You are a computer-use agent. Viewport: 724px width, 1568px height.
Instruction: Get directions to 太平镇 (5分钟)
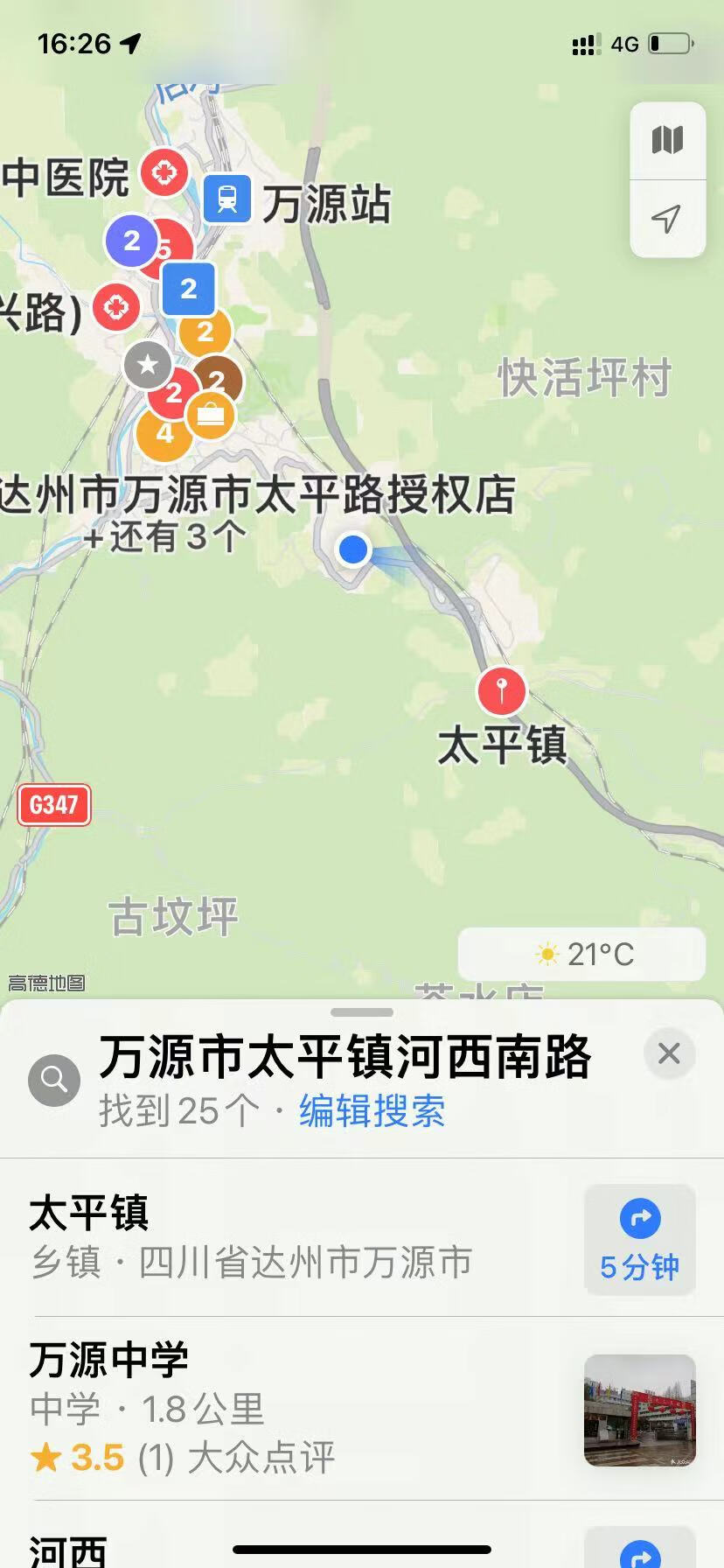640,1239
